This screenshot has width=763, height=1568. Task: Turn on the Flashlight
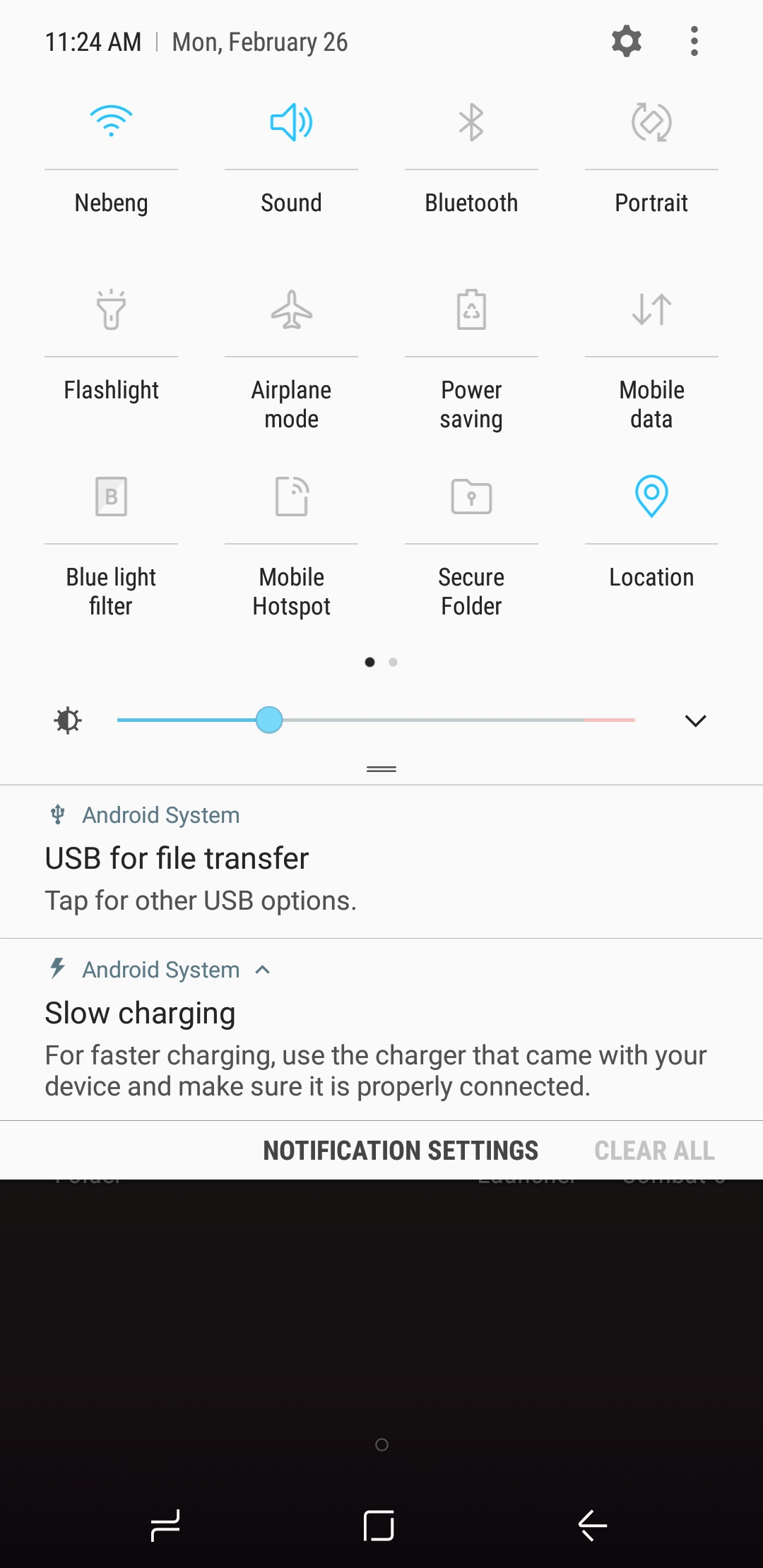(x=111, y=309)
